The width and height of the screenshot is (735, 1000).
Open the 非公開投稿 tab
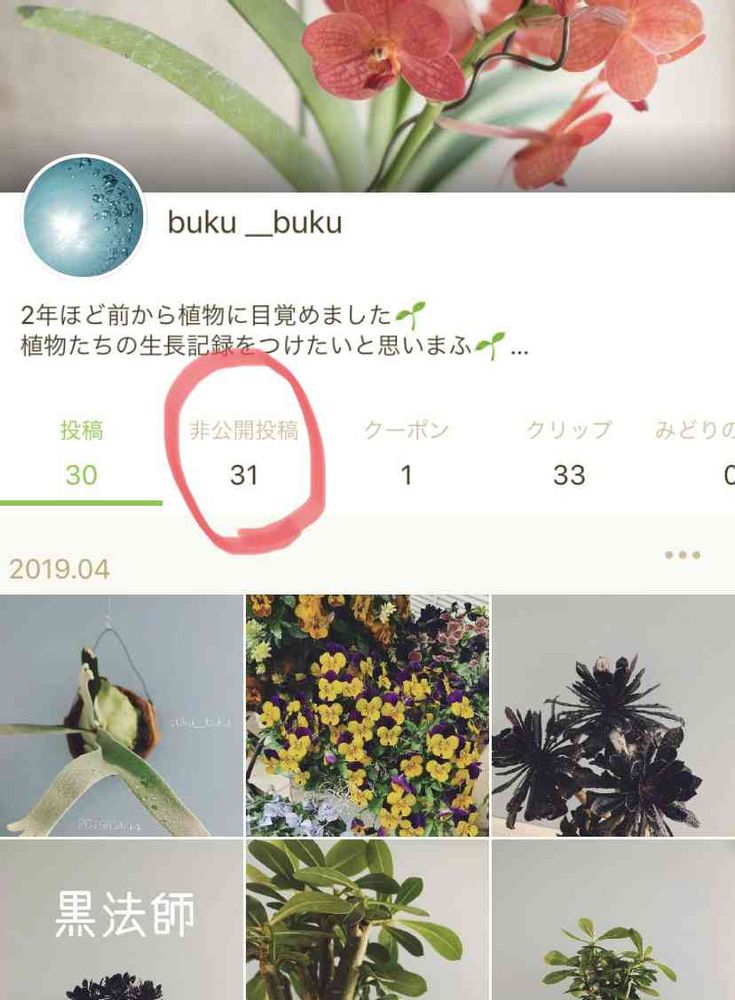pos(244,452)
